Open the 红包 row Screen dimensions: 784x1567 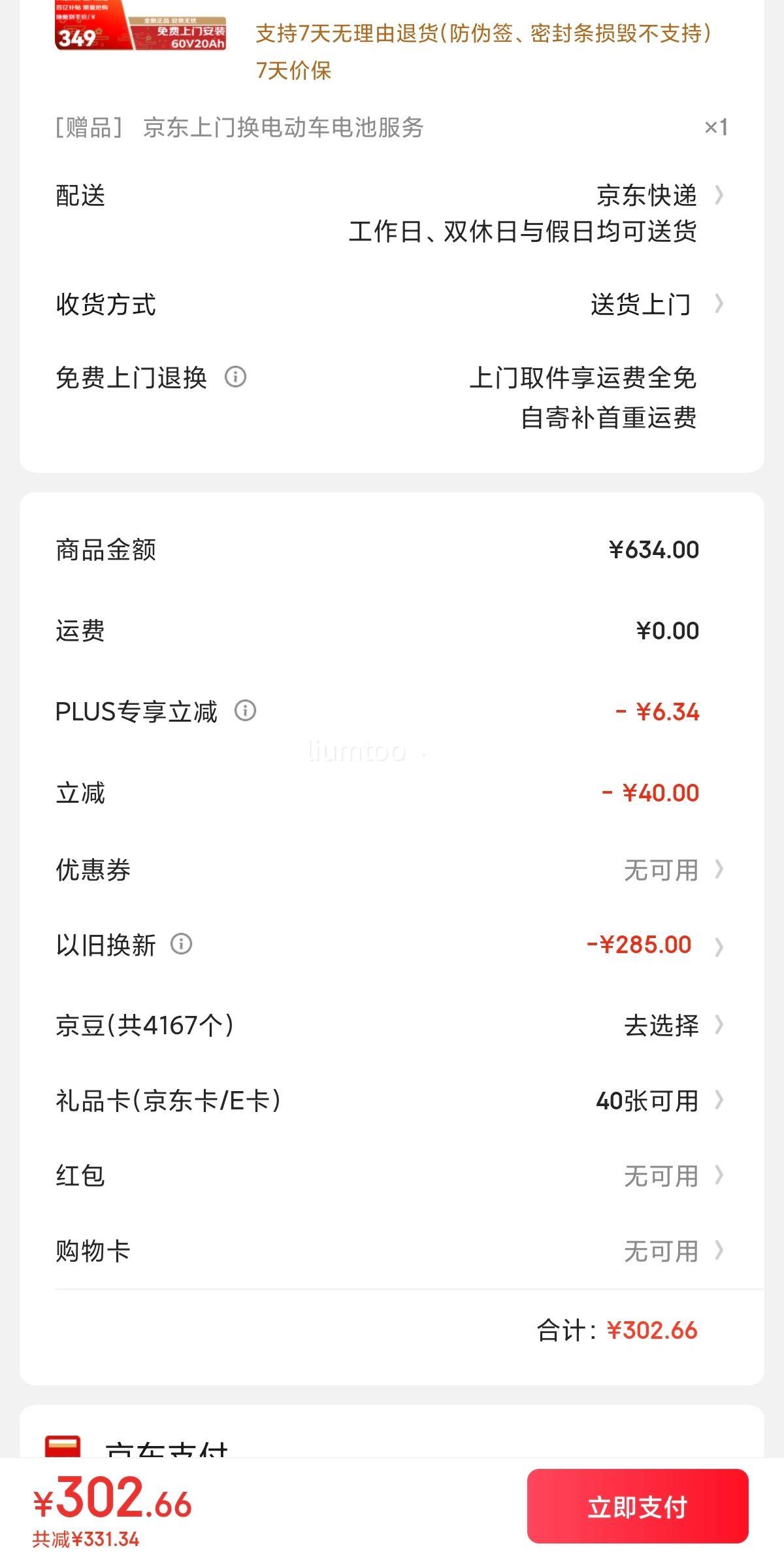392,1175
